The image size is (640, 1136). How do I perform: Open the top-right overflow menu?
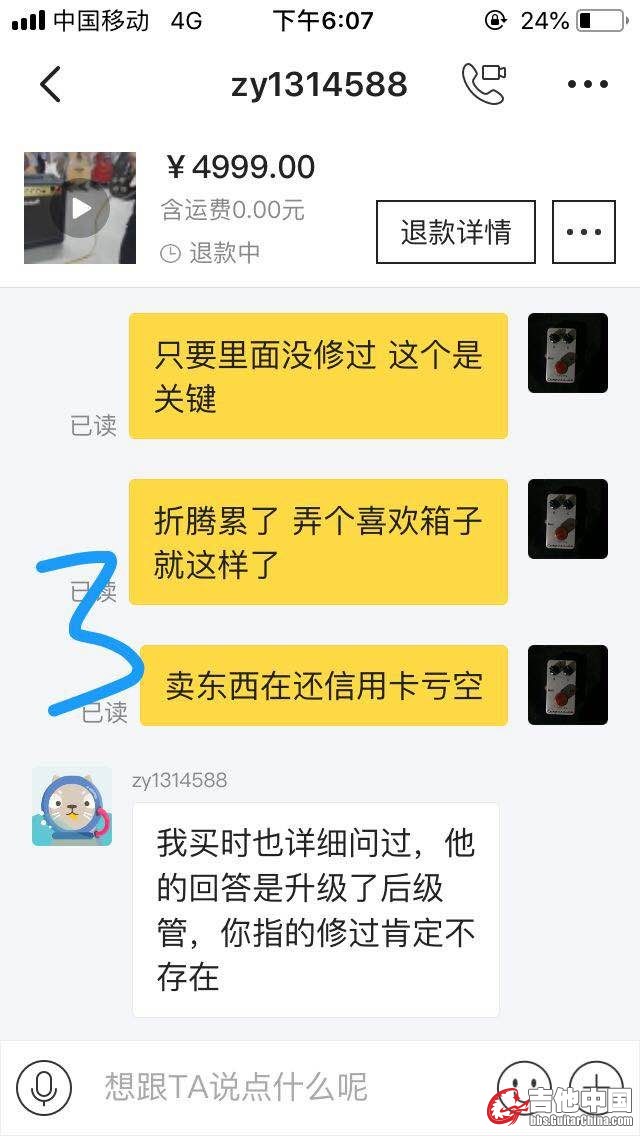pos(588,84)
